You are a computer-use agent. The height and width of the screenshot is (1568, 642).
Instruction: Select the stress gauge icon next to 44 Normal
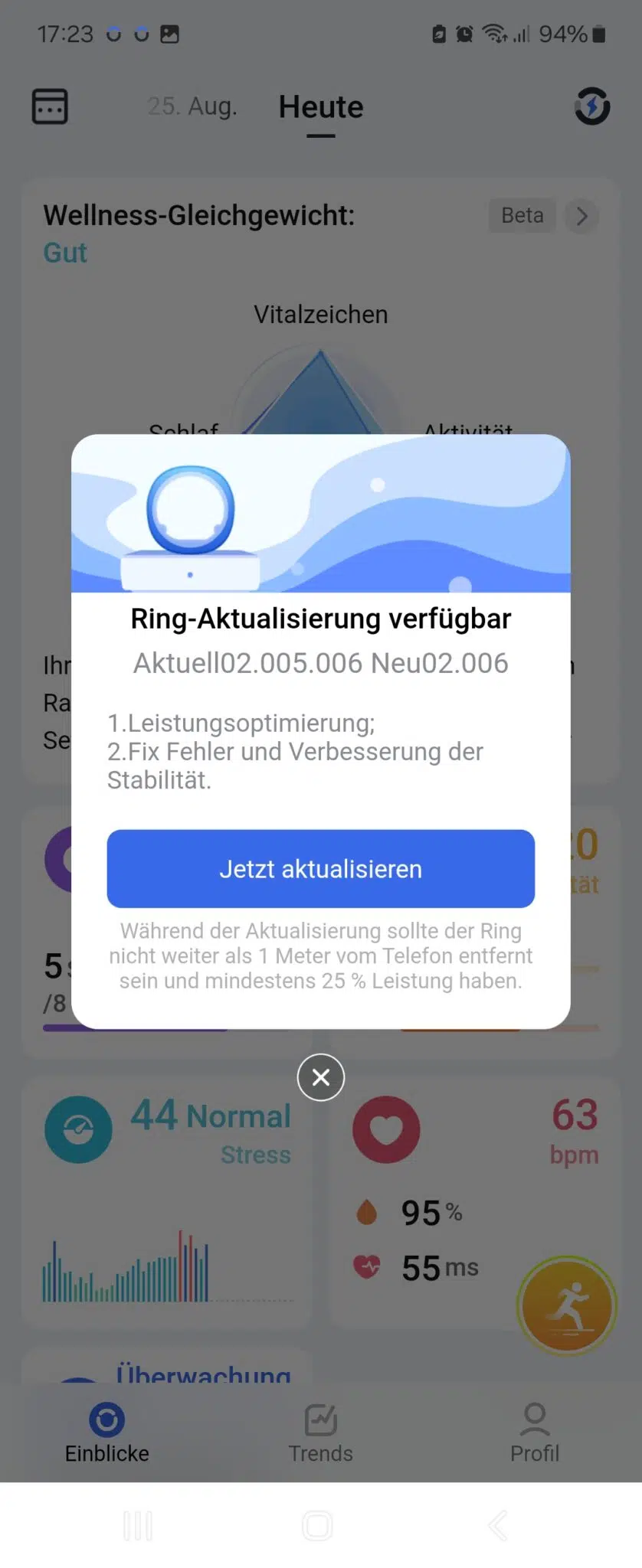pos(79,1129)
